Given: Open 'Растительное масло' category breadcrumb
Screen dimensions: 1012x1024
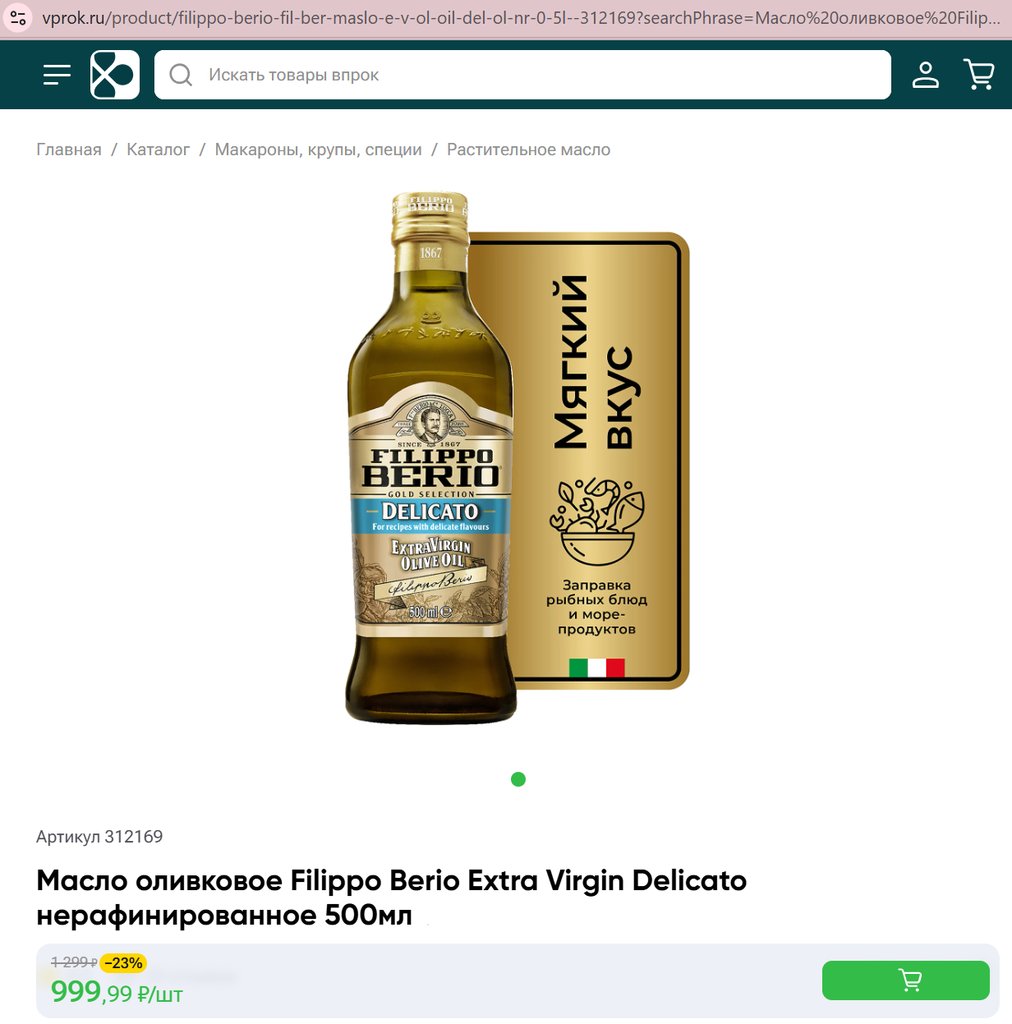Looking at the screenshot, I should (x=528, y=150).
